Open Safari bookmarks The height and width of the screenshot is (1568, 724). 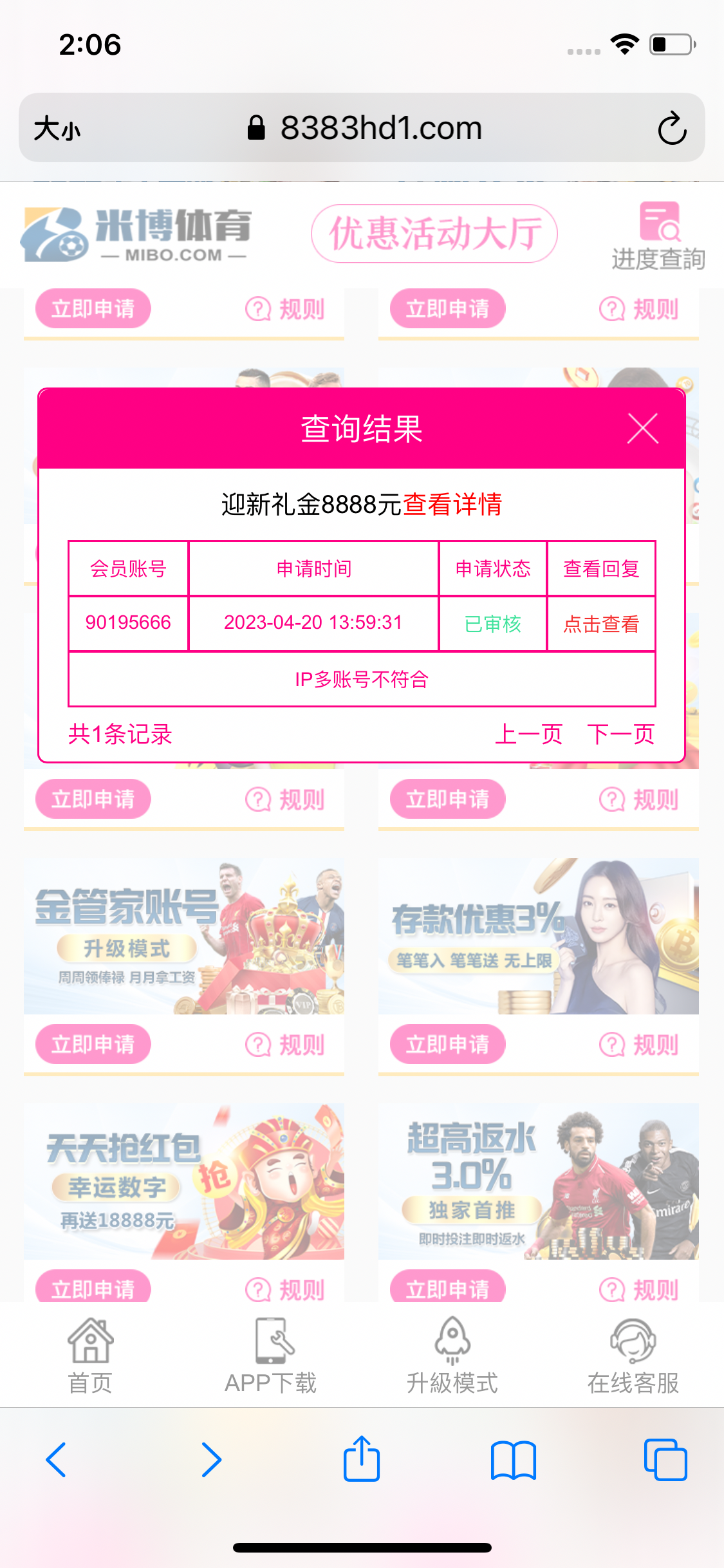tap(513, 1459)
